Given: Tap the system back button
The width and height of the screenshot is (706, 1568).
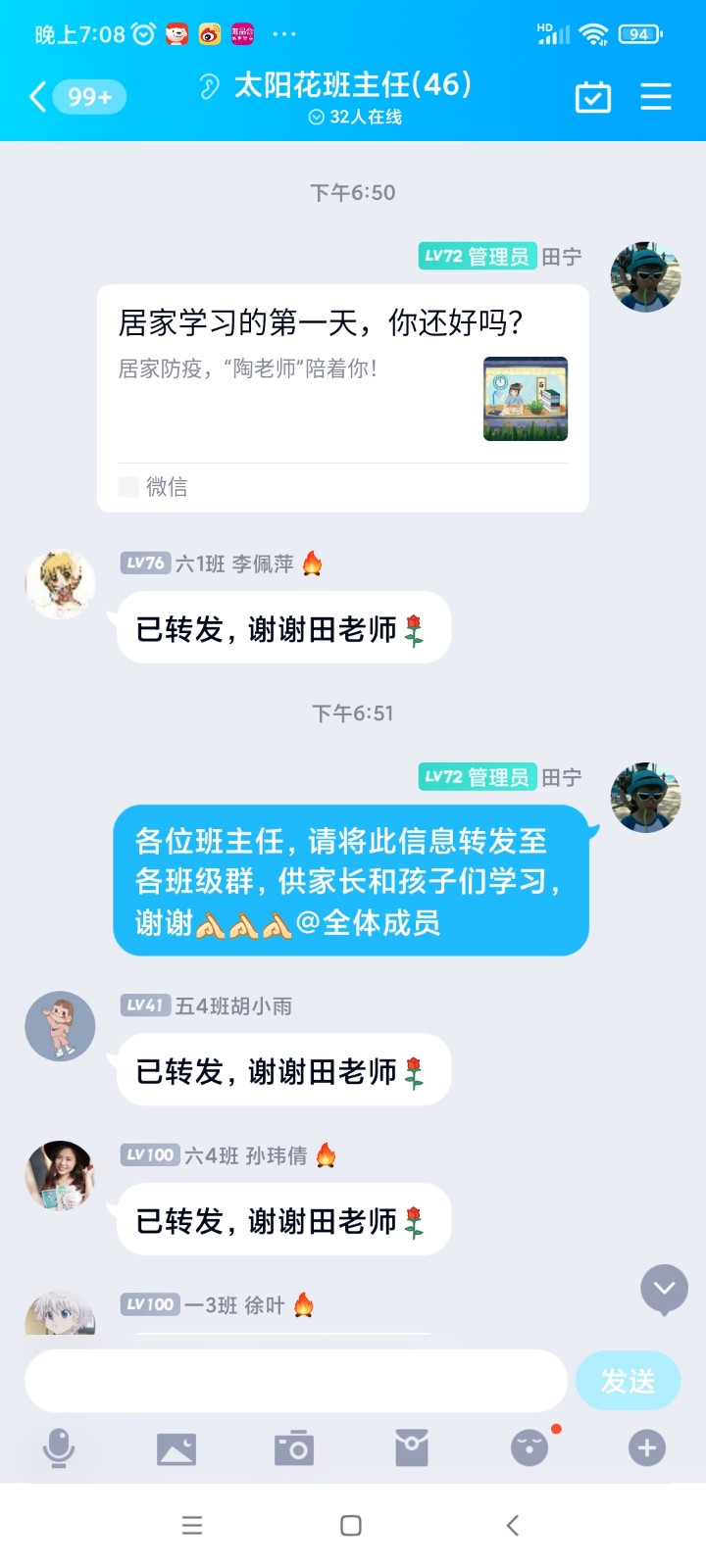Looking at the screenshot, I should point(512,1525).
